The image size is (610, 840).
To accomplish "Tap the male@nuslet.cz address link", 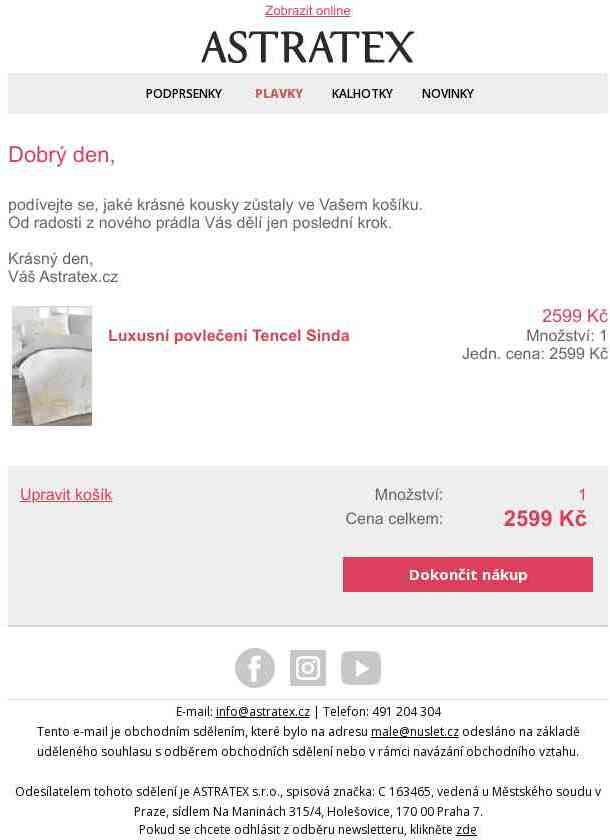I will click(414, 732).
